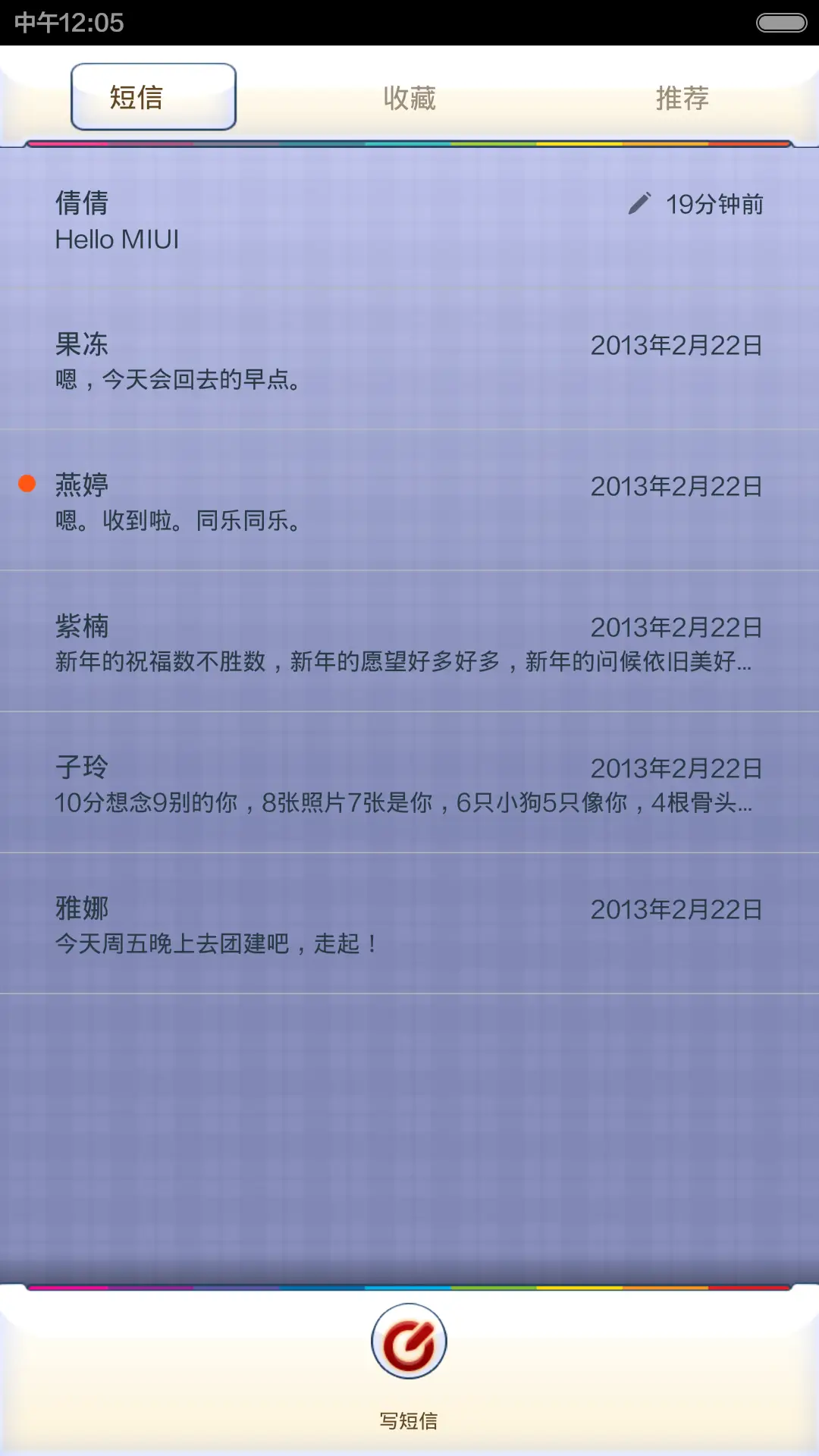Image resolution: width=819 pixels, height=1456 pixels.
Task: Click the pencil draft icon next to 倩倩
Action: click(641, 201)
